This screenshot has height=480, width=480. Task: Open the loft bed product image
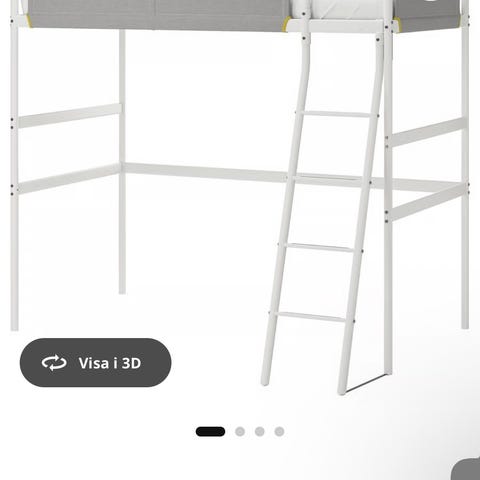[240, 197]
